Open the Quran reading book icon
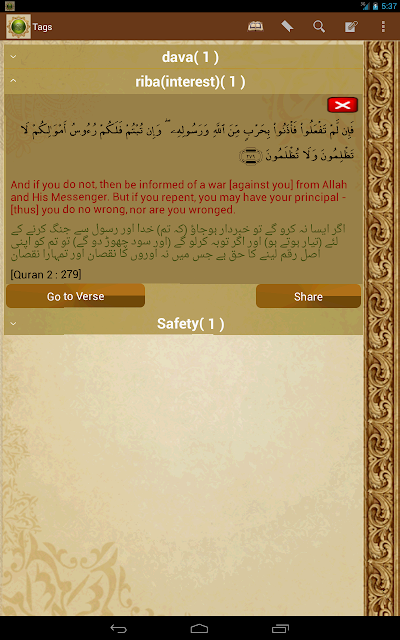This screenshot has height=640, width=400. coord(256,27)
